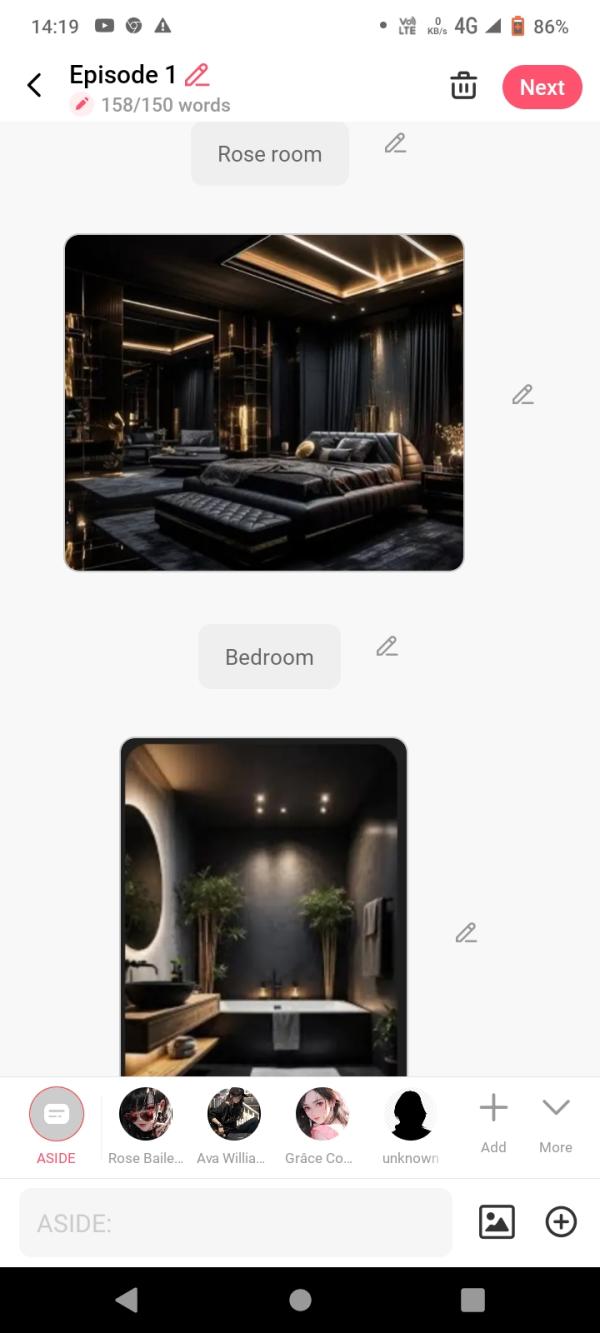Image resolution: width=600 pixels, height=1333 pixels.
Task: Open the black bedroom picture
Action: click(x=264, y=403)
